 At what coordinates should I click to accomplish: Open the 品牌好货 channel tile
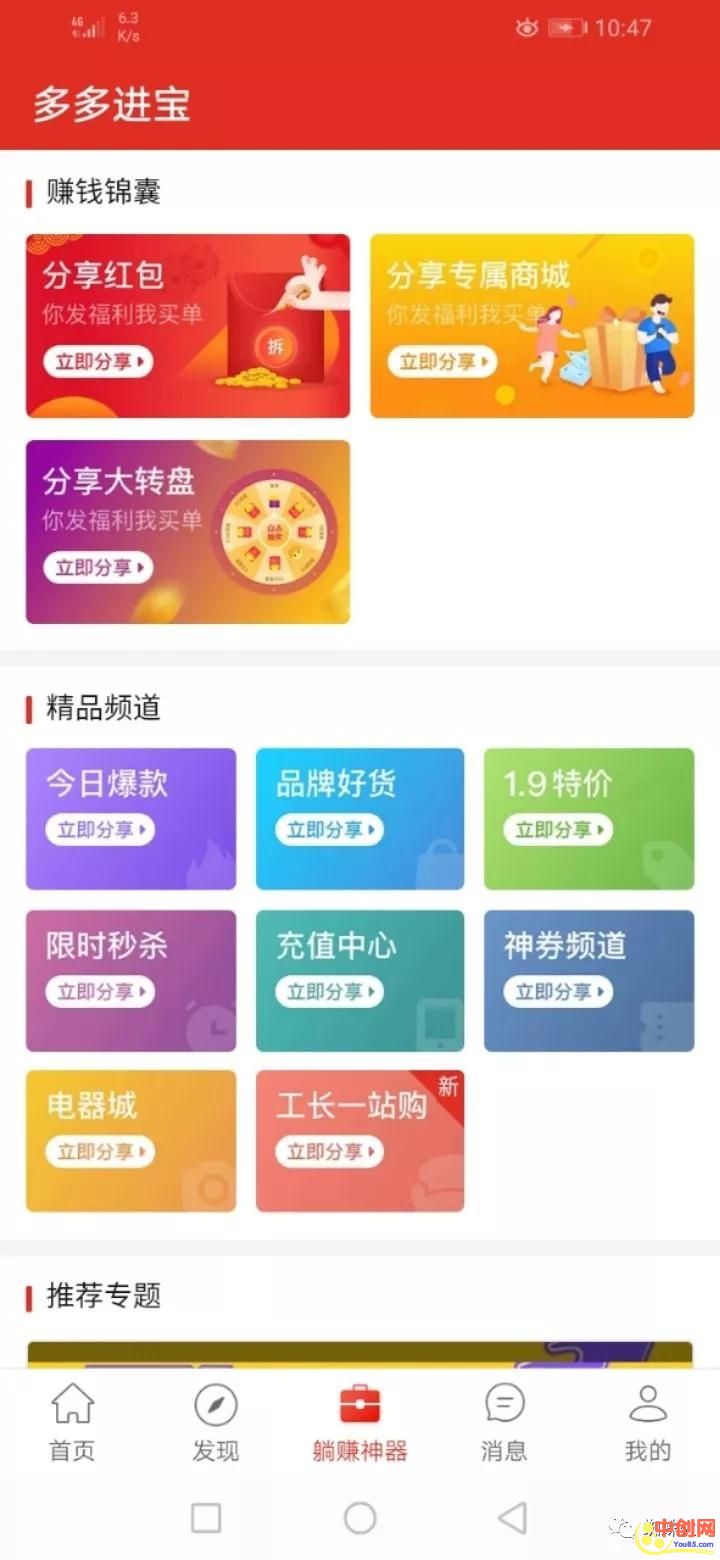coord(360,818)
